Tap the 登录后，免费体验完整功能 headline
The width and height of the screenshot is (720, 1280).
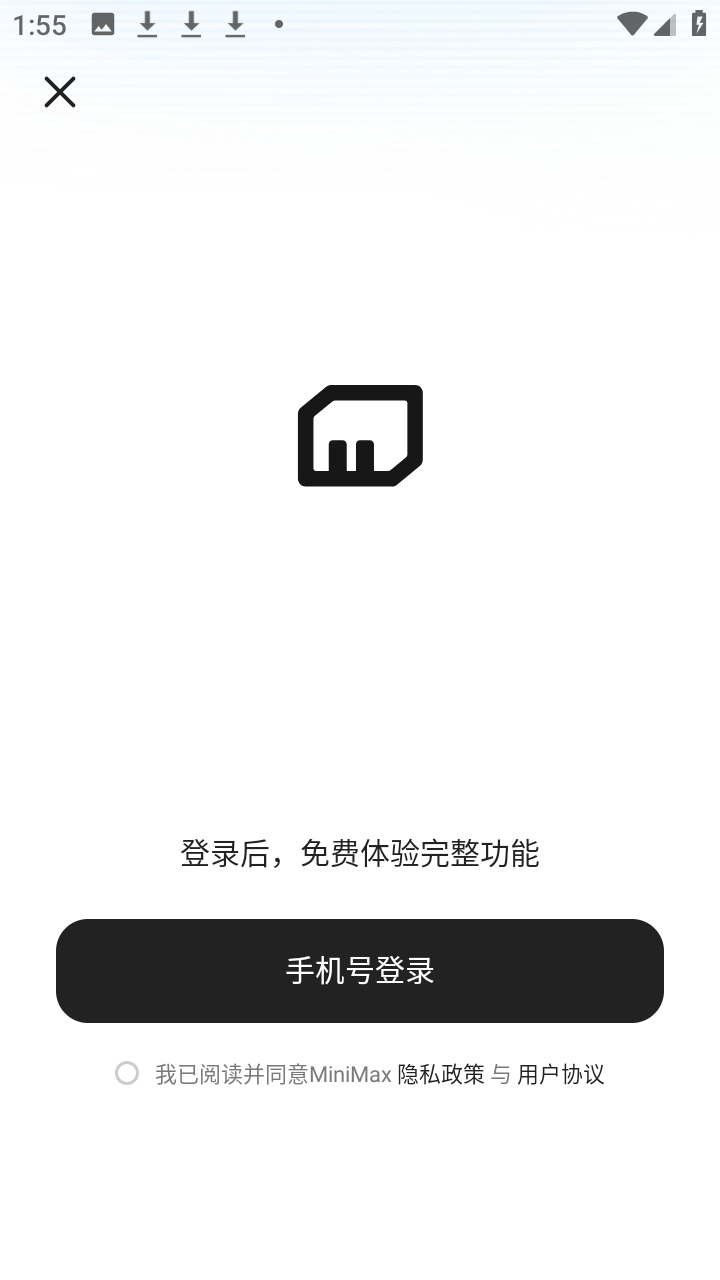(360, 855)
